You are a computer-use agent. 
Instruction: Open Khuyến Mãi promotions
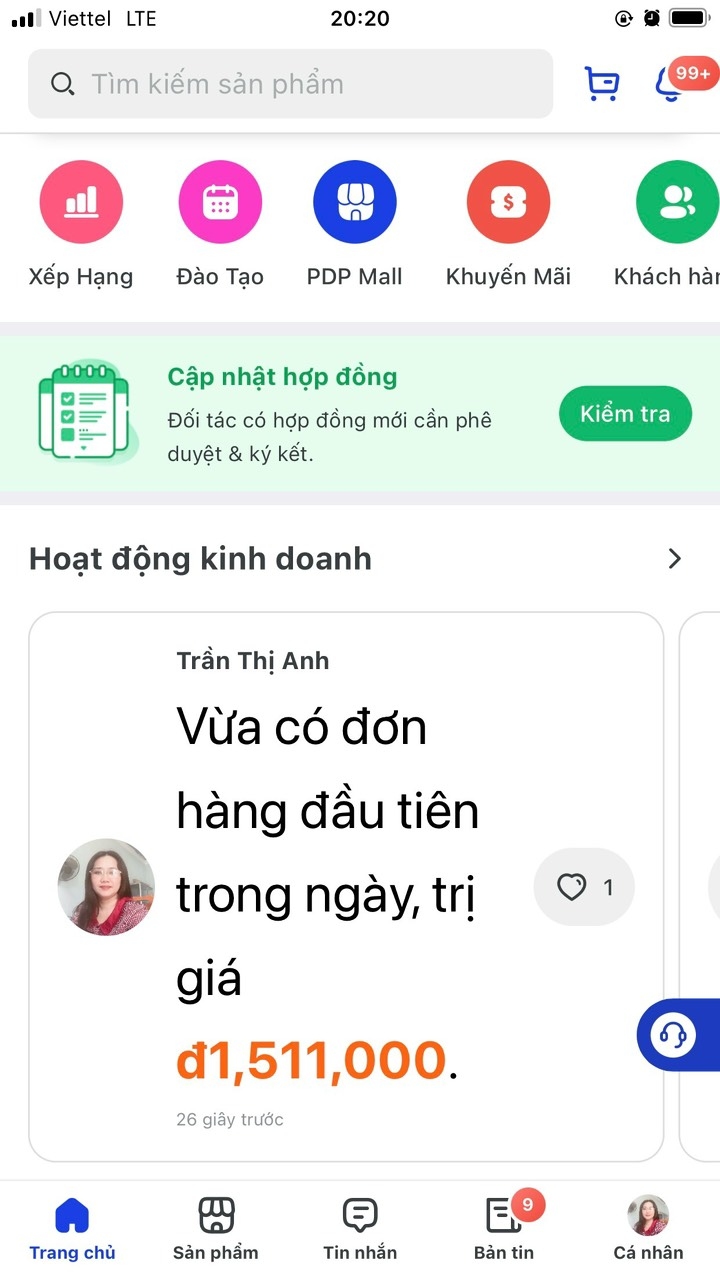click(x=508, y=203)
